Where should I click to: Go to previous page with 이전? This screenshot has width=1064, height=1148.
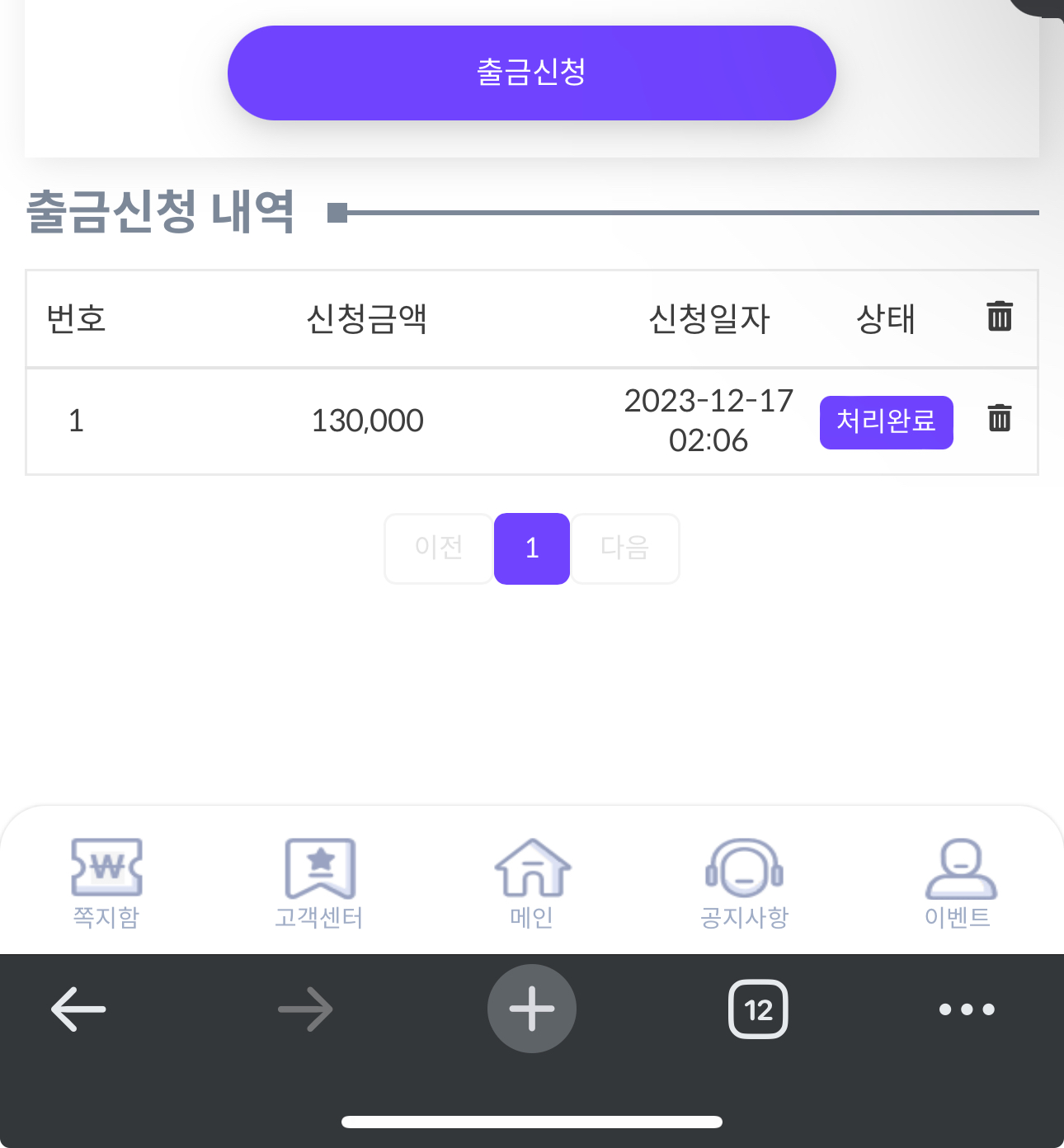(x=439, y=548)
